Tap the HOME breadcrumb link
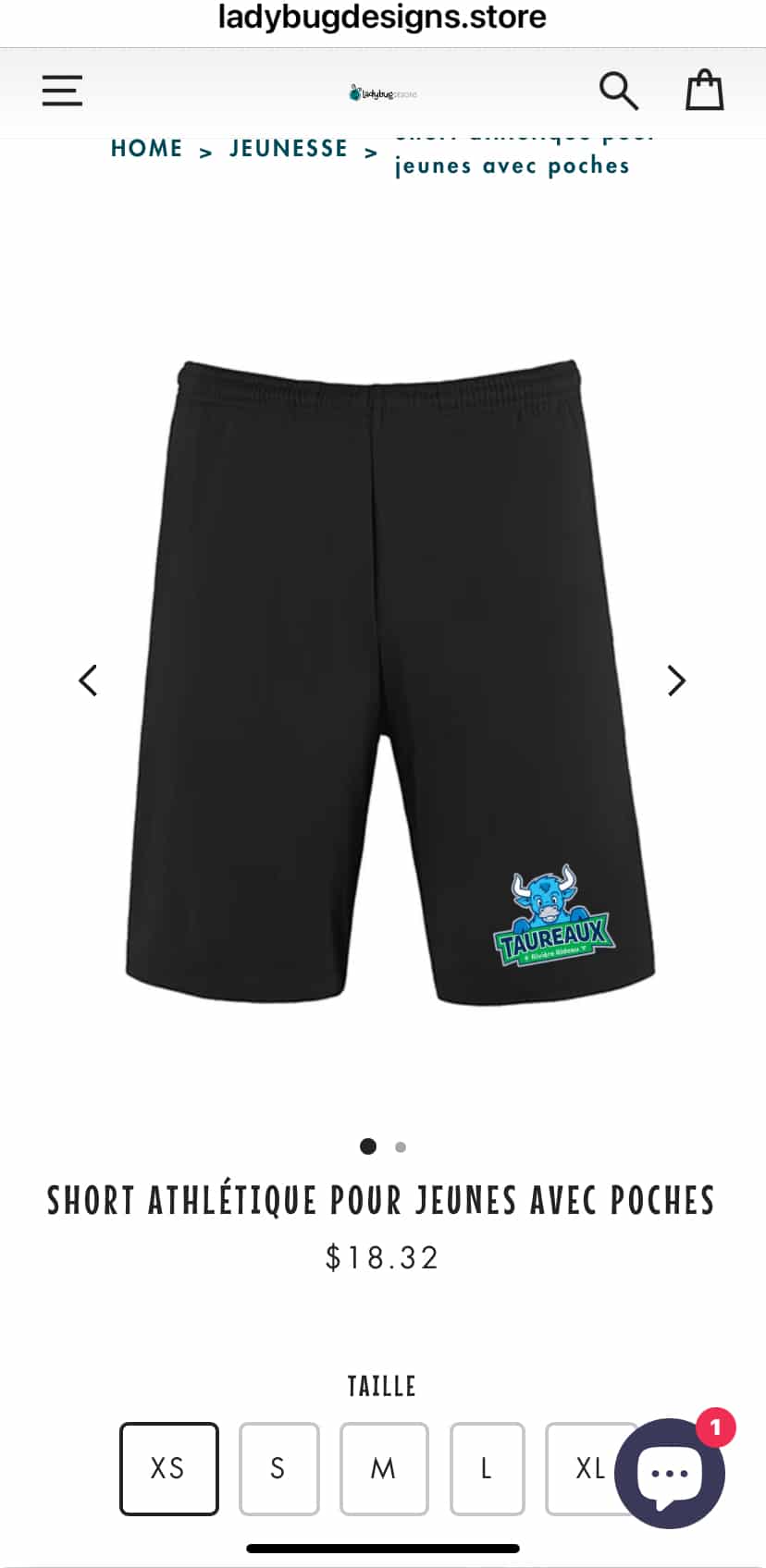766x1568 pixels. click(146, 148)
